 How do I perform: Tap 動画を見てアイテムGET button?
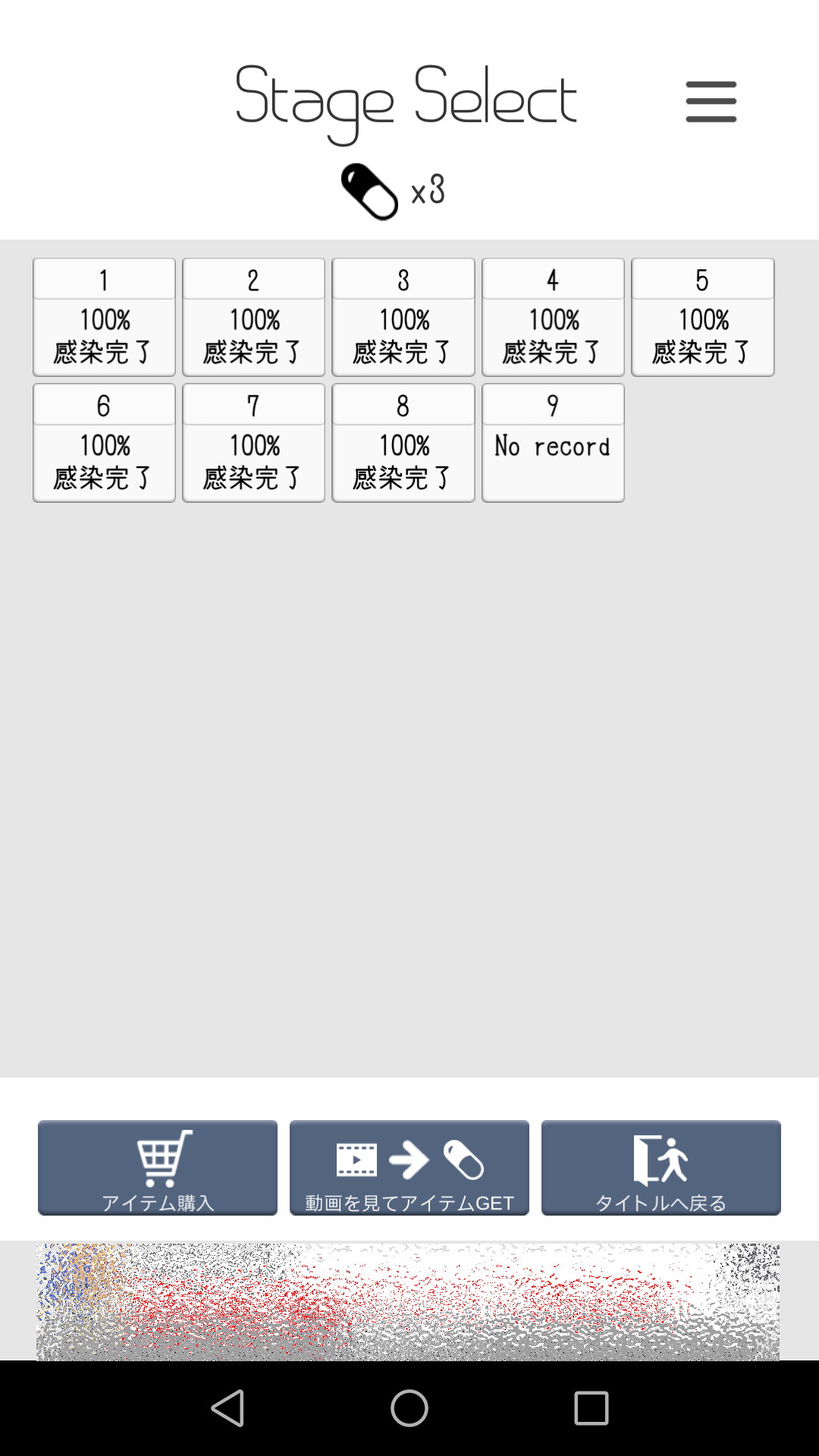(409, 1168)
